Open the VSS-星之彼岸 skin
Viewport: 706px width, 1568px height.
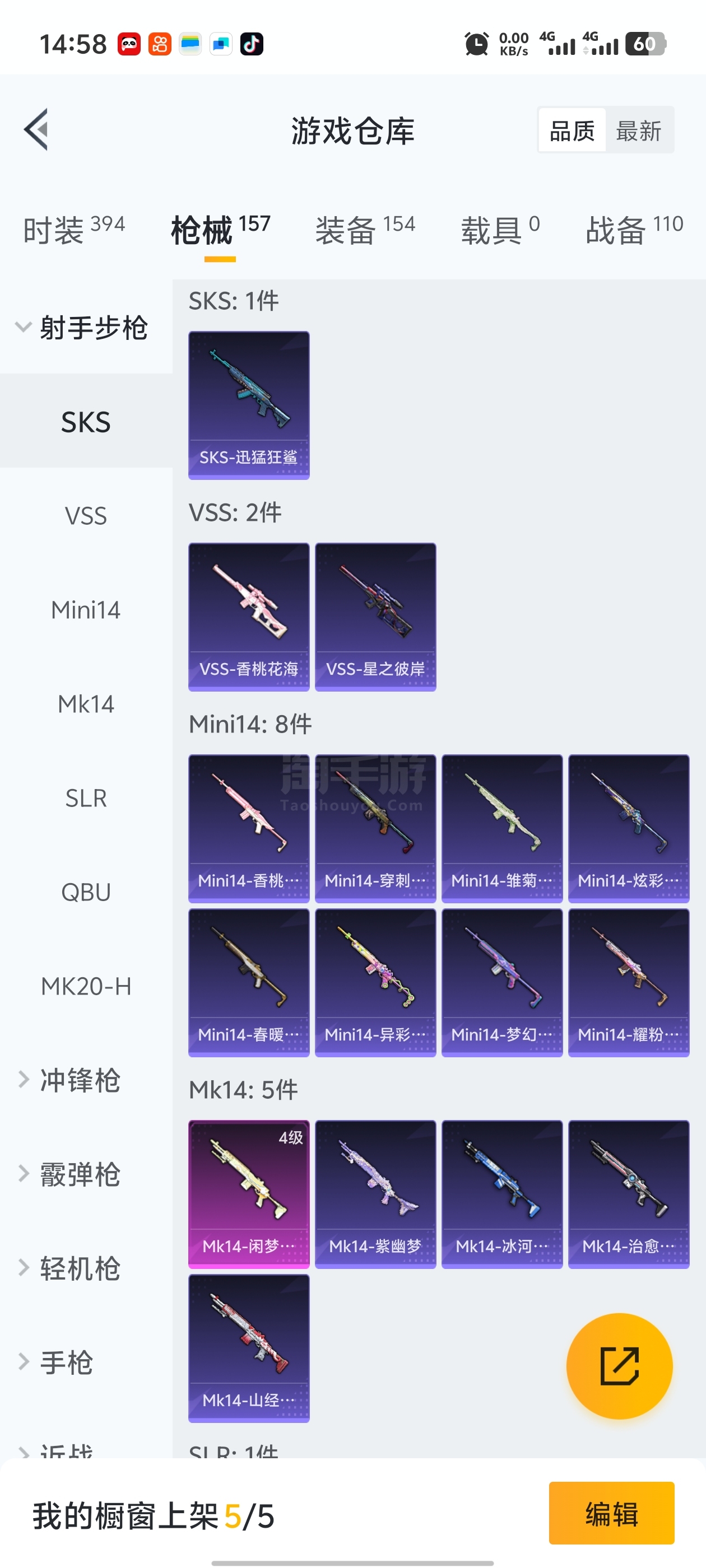375,617
